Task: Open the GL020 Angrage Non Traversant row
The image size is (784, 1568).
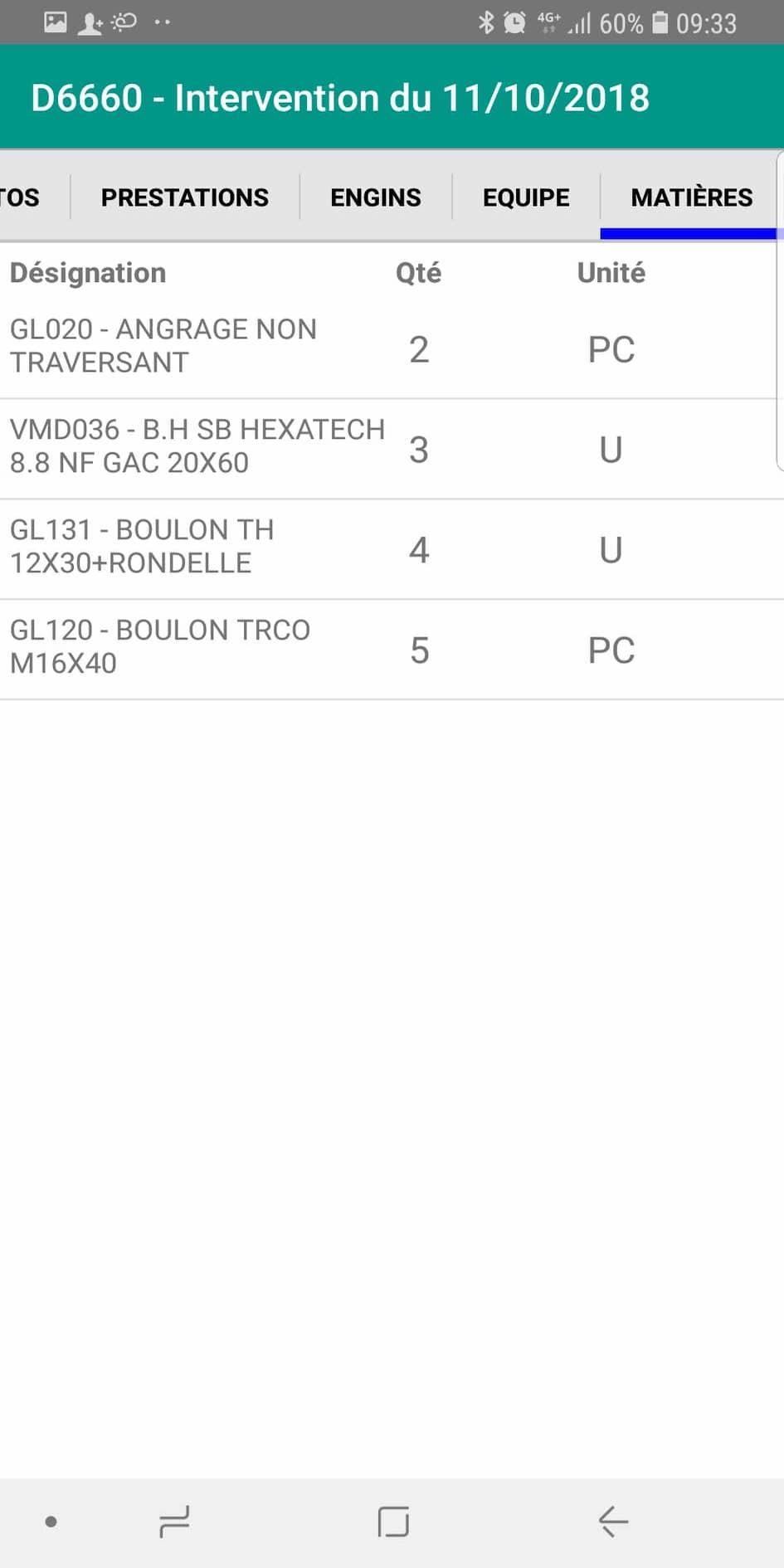Action: (392, 348)
